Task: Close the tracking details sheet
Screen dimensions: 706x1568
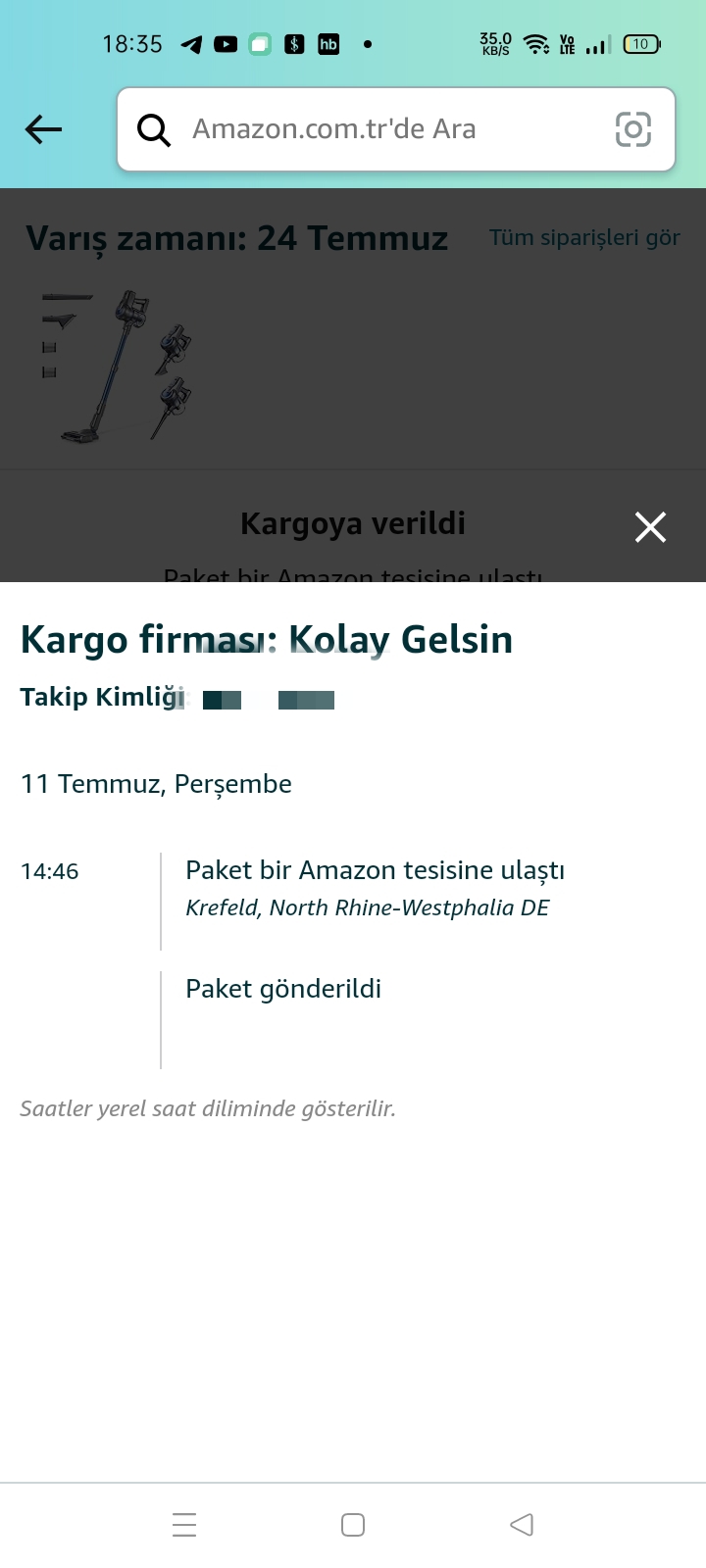Action: click(x=650, y=527)
